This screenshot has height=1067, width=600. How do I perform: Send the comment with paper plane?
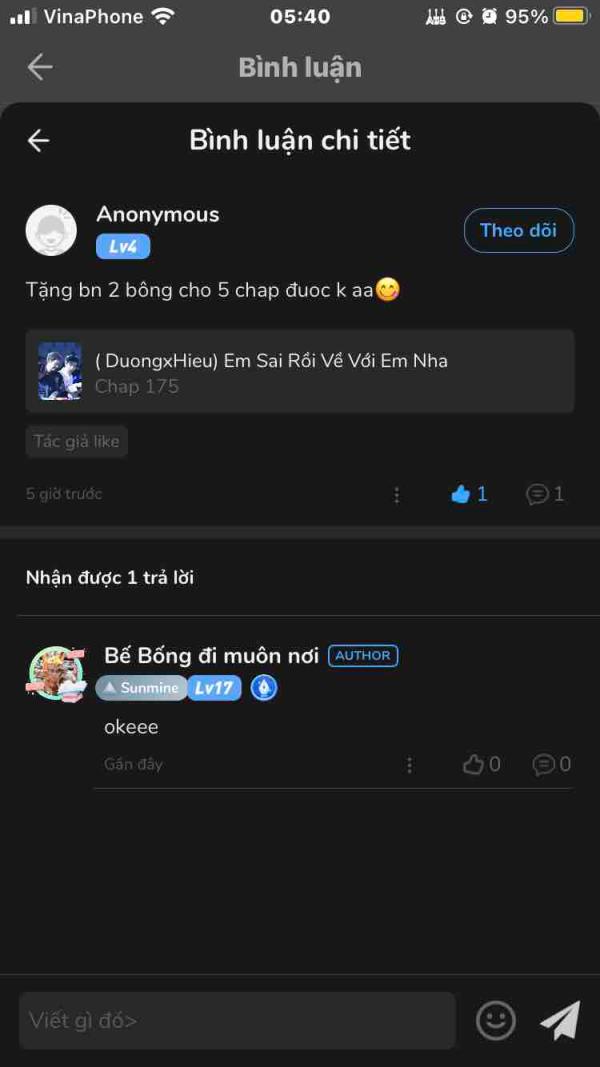coord(560,1021)
